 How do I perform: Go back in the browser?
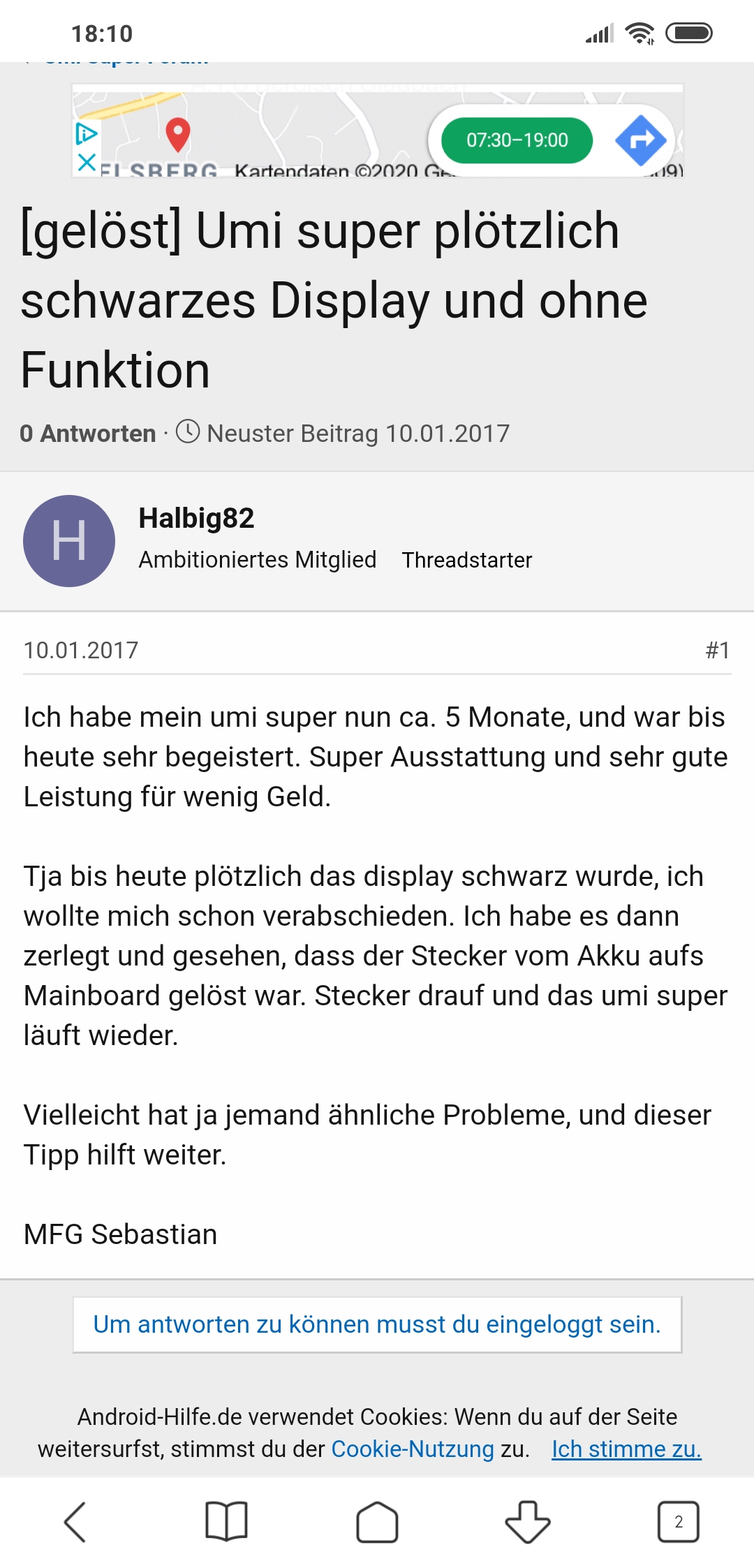(x=75, y=1522)
